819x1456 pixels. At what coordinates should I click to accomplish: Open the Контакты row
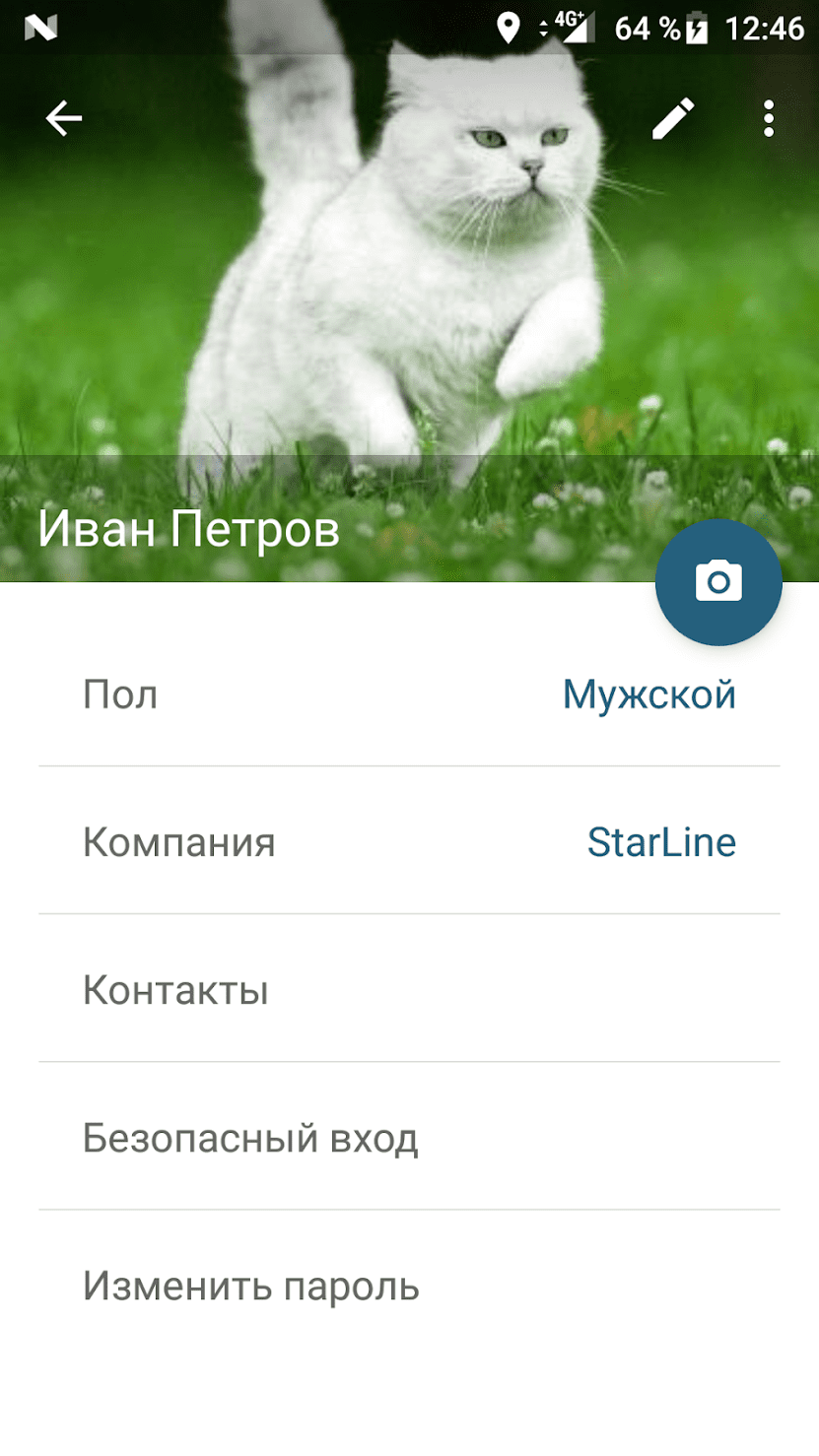[x=409, y=990]
